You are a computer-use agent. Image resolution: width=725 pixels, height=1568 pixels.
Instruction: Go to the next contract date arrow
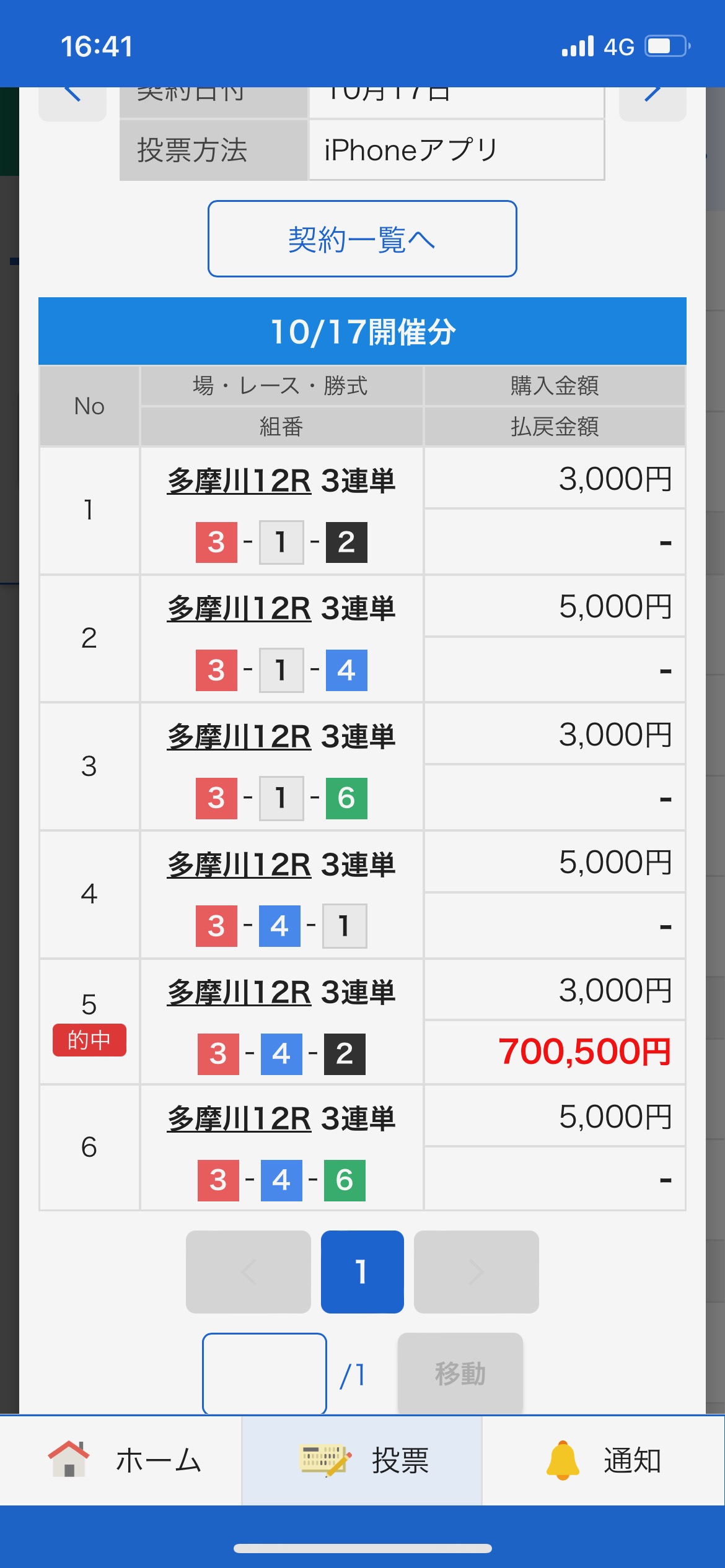[652, 100]
